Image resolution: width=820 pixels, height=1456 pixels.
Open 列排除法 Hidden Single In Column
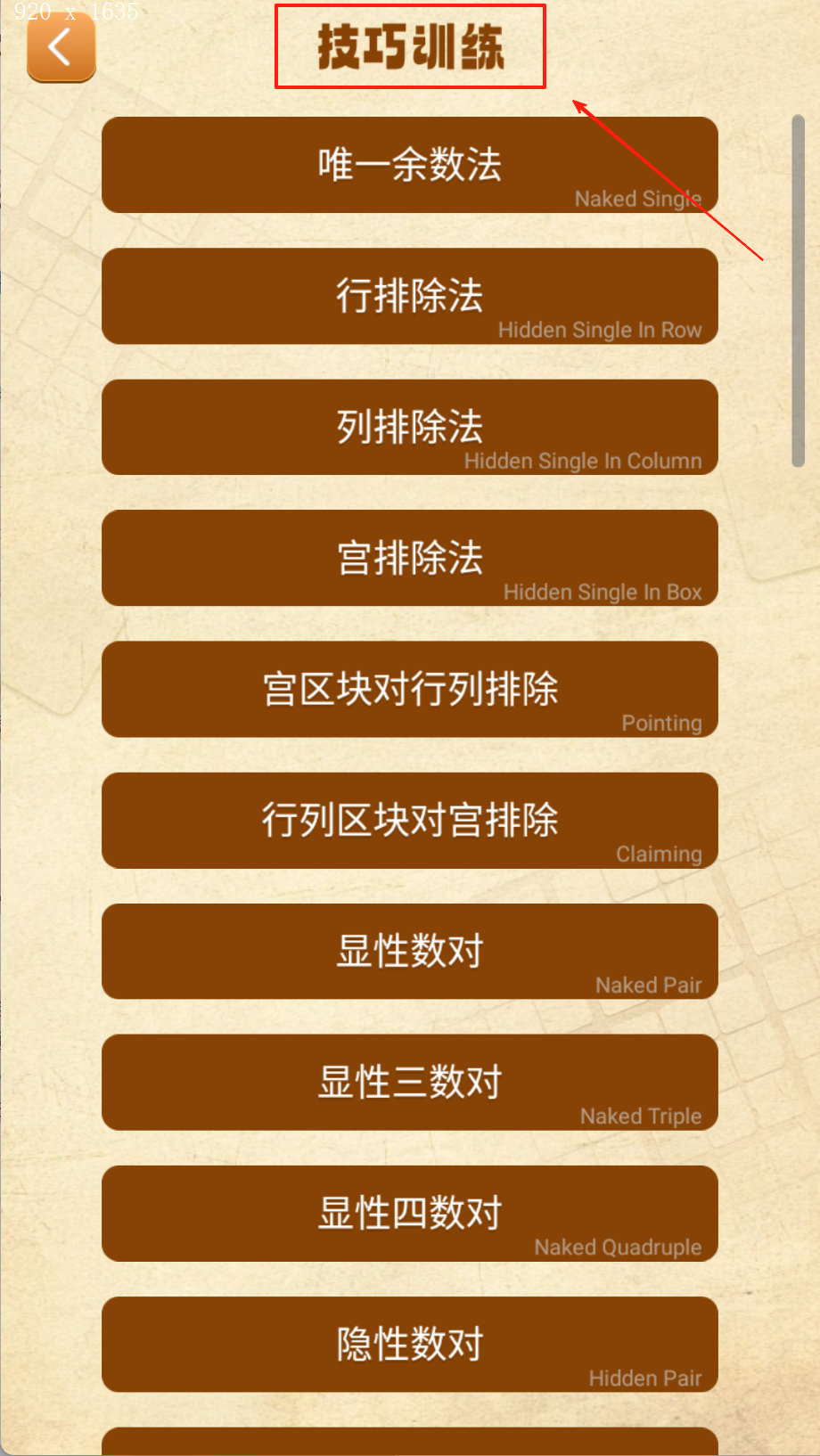coord(409,428)
